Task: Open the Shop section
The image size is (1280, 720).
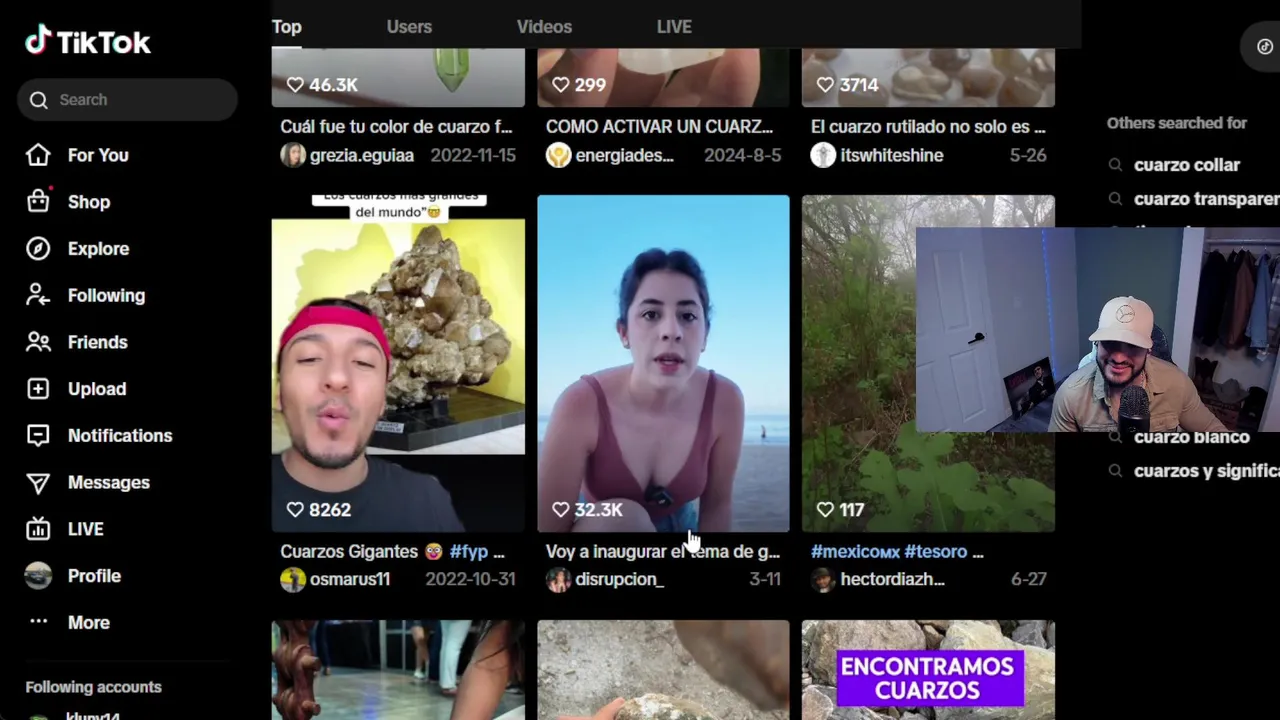Action: pyautogui.click(x=88, y=202)
